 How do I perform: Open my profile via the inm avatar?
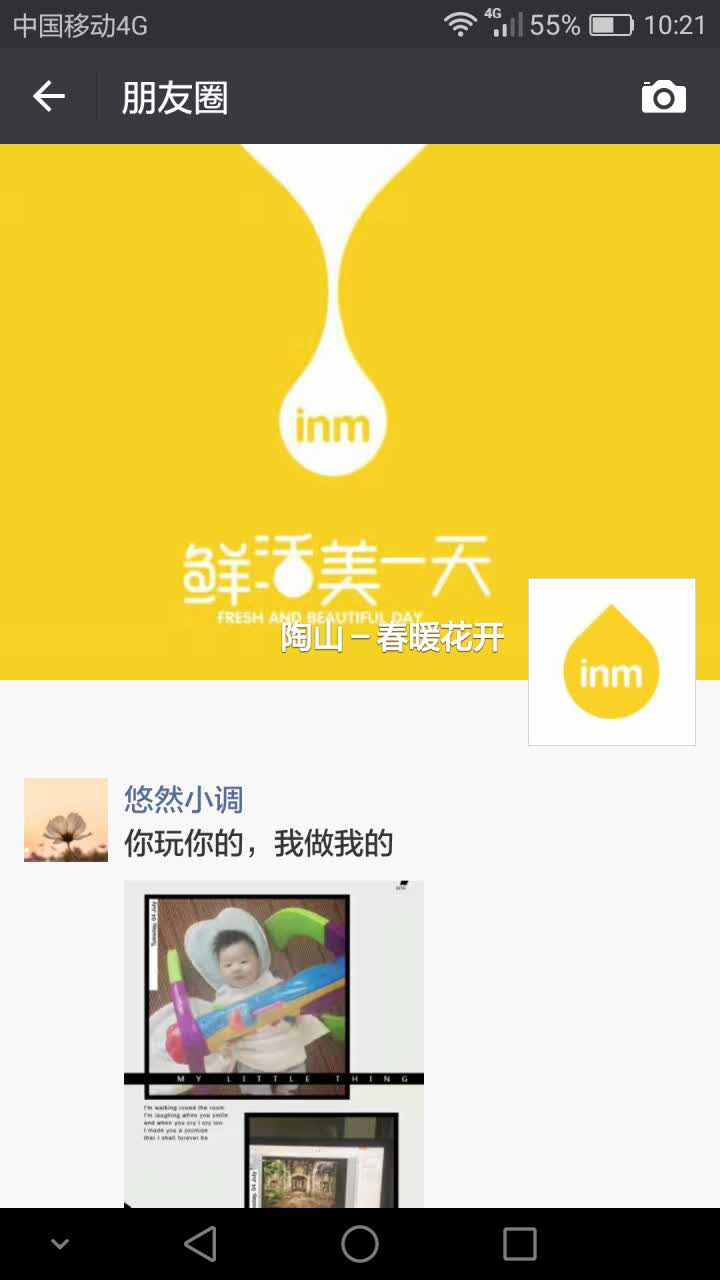click(x=611, y=661)
